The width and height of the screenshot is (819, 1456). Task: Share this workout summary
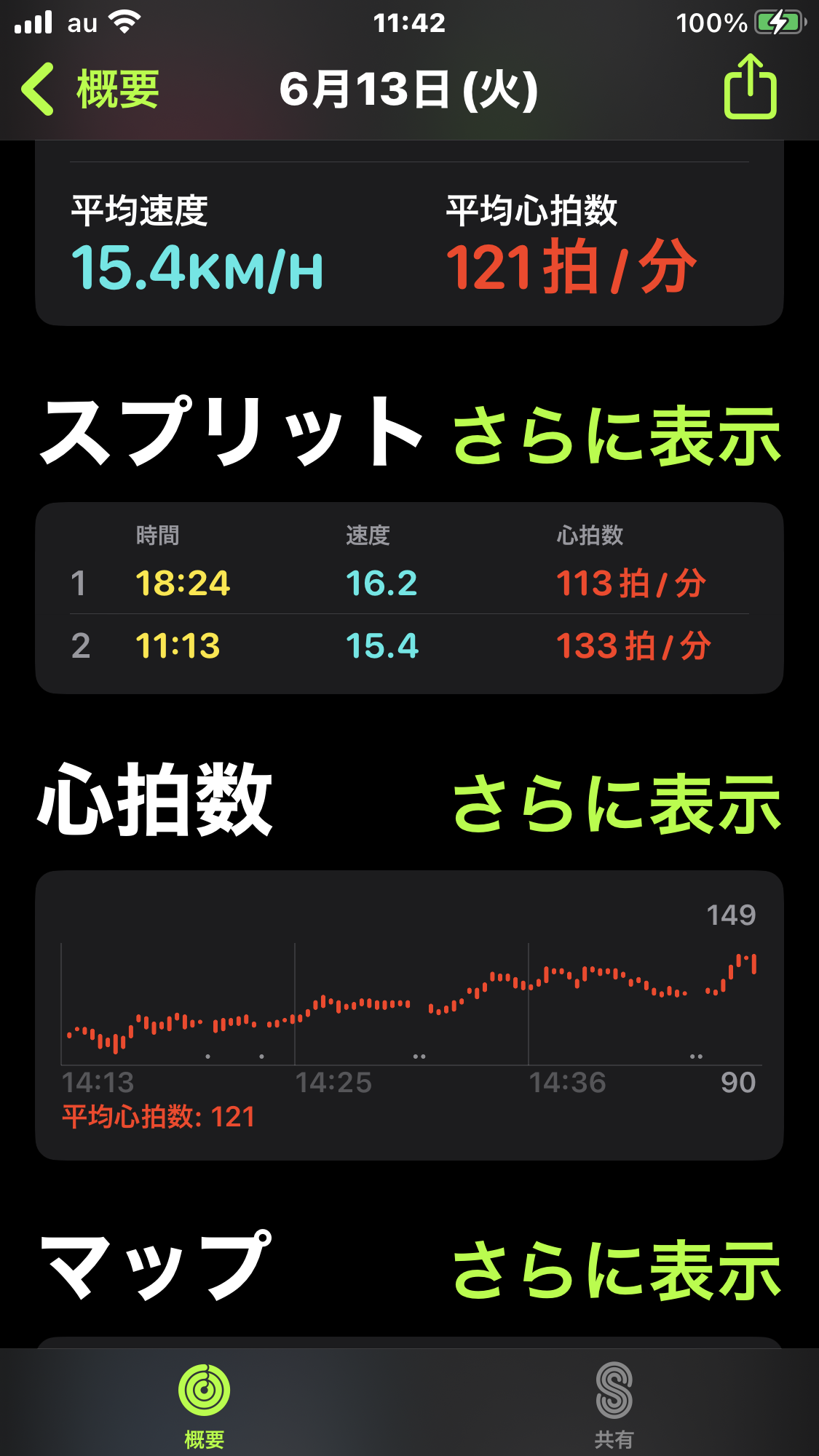[750, 87]
